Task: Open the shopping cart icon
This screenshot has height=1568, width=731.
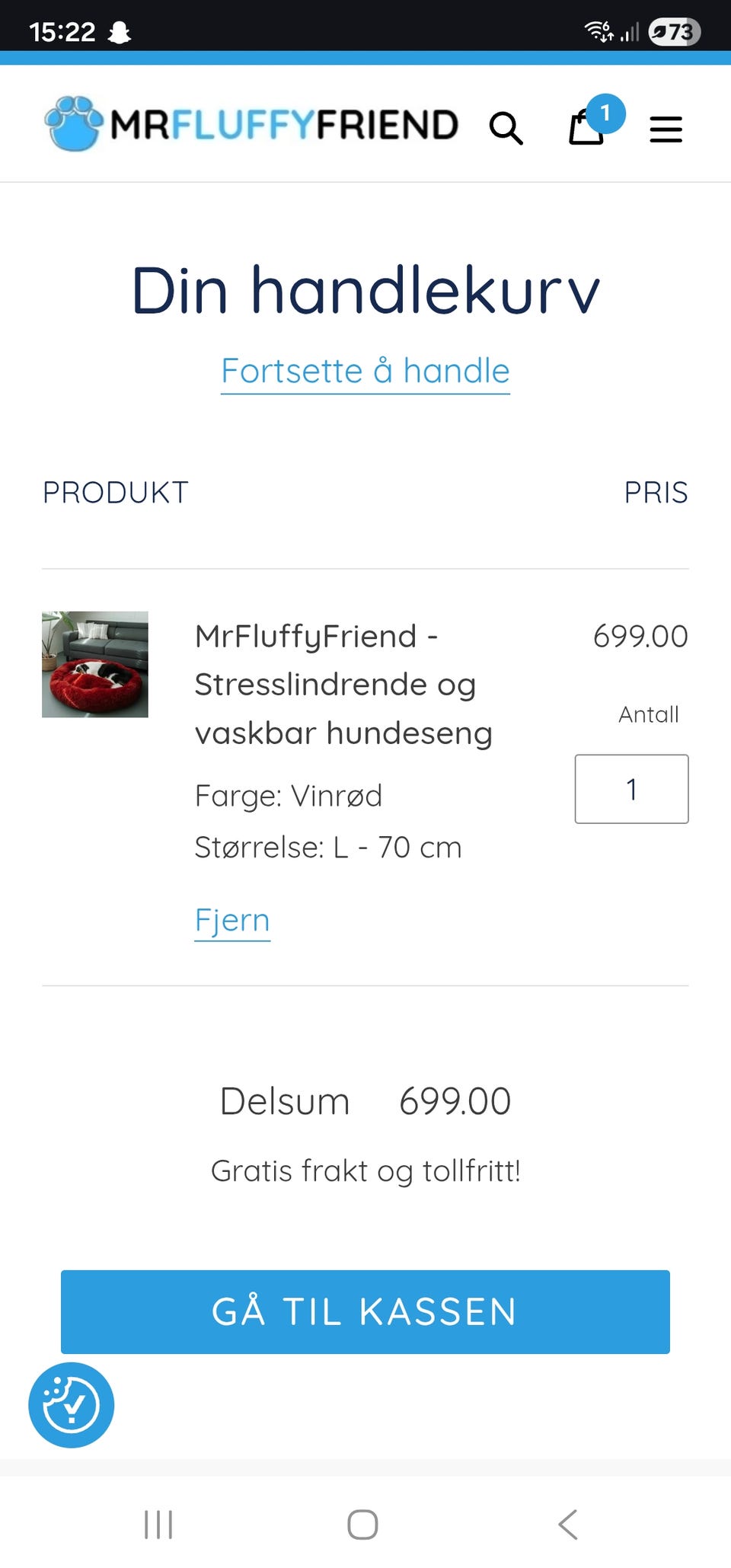Action: click(586, 131)
